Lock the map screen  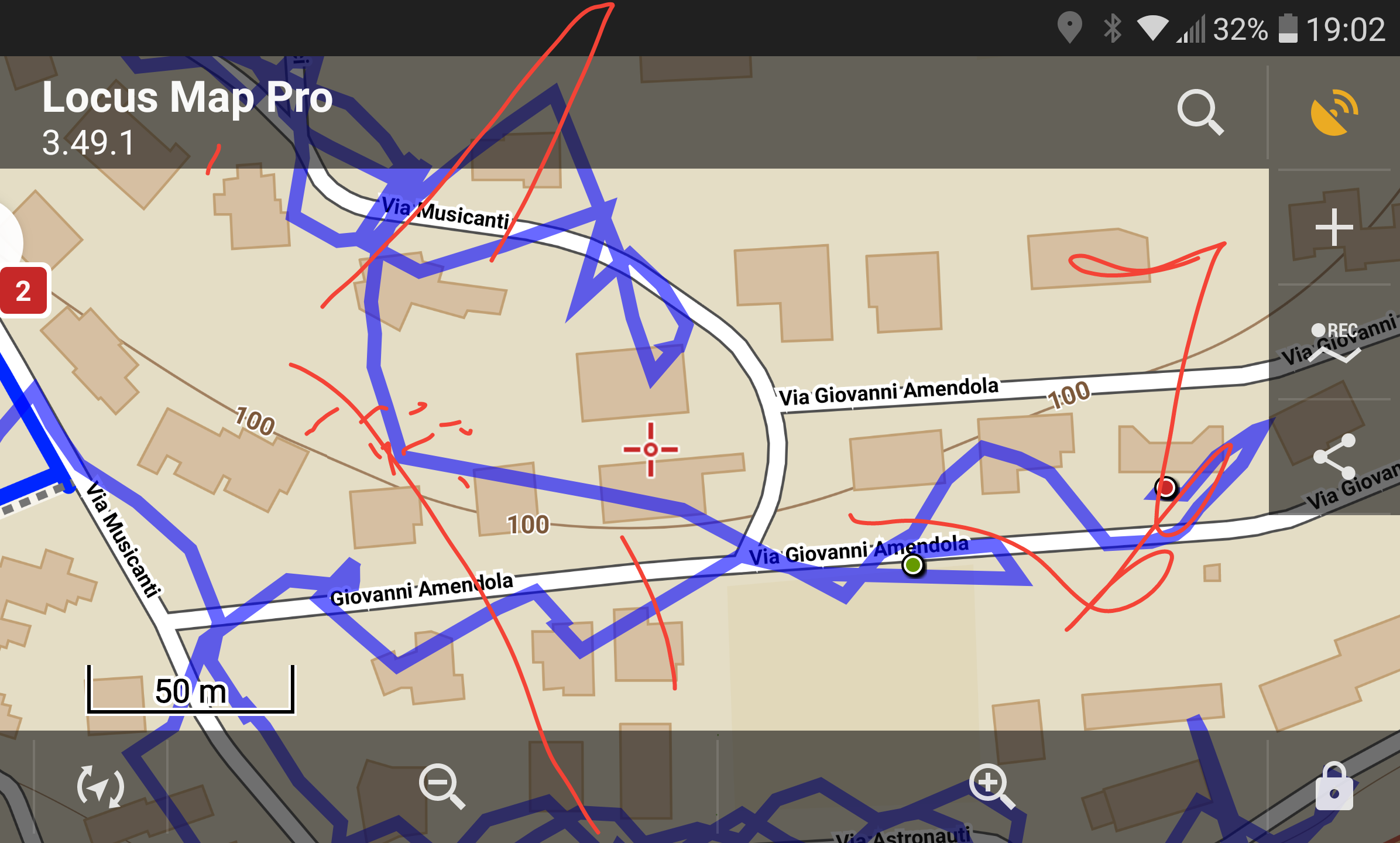(x=1334, y=787)
